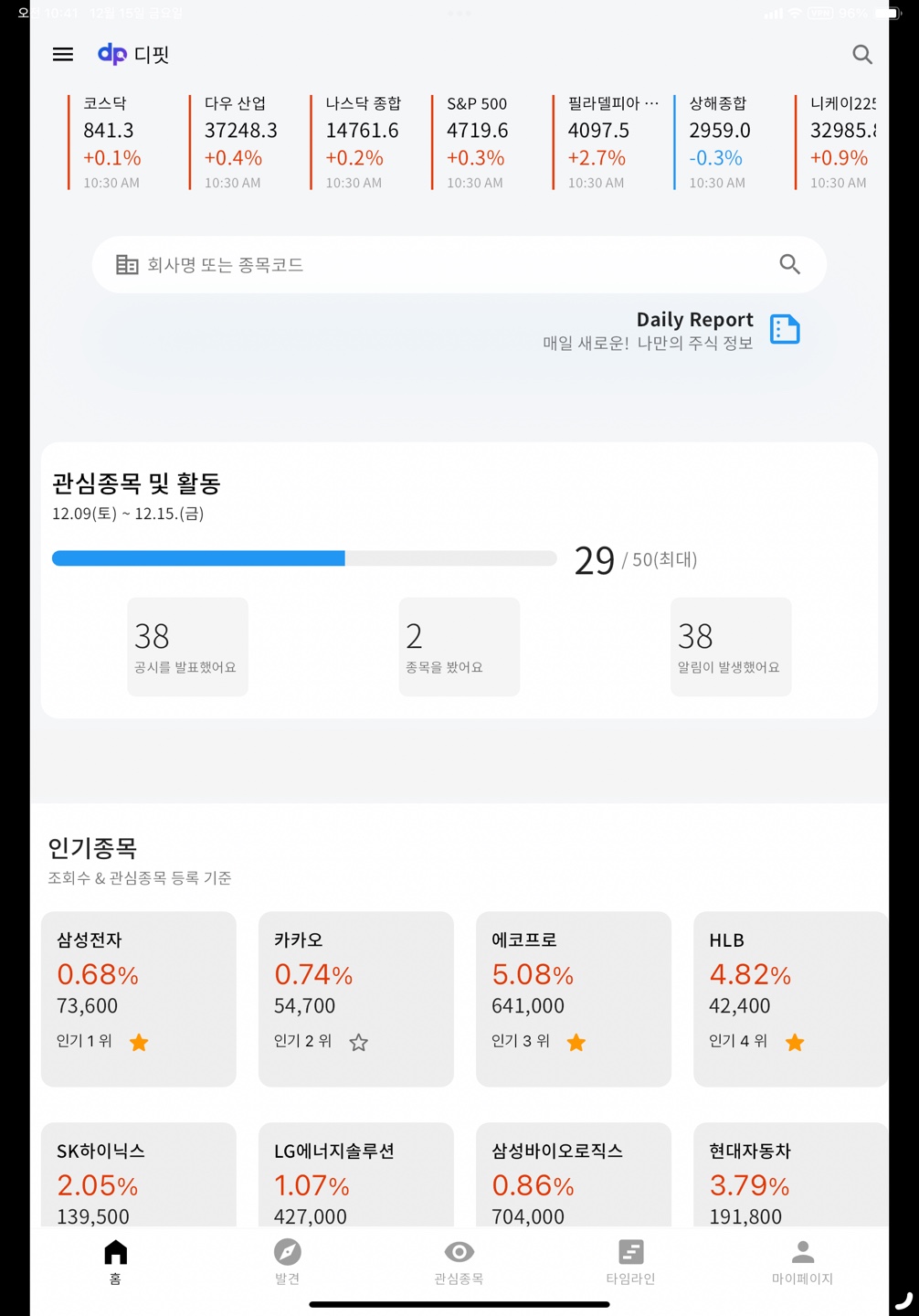Remove HLB from favorites star

coord(794,1042)
